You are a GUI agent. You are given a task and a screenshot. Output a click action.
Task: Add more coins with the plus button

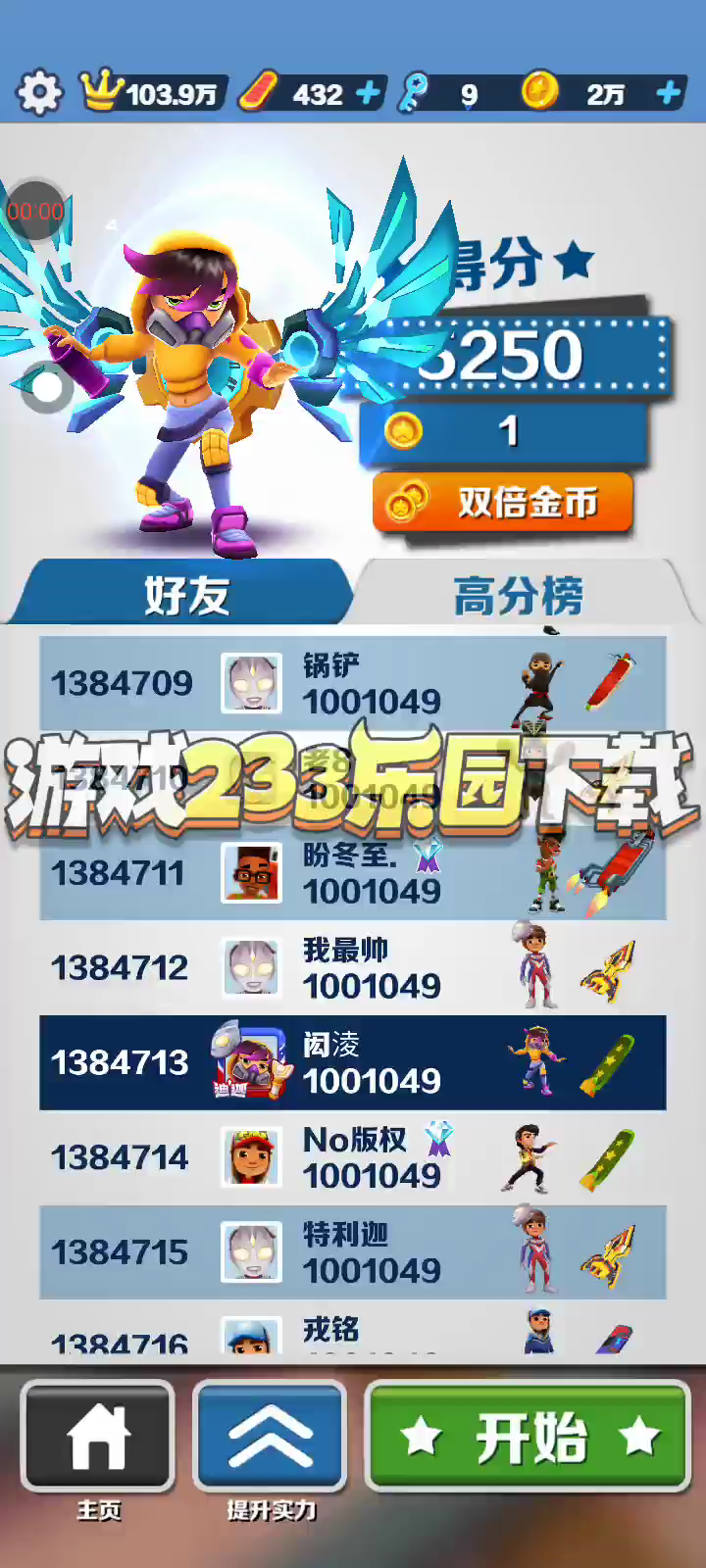pyautogui.click(x=669, y=93)
